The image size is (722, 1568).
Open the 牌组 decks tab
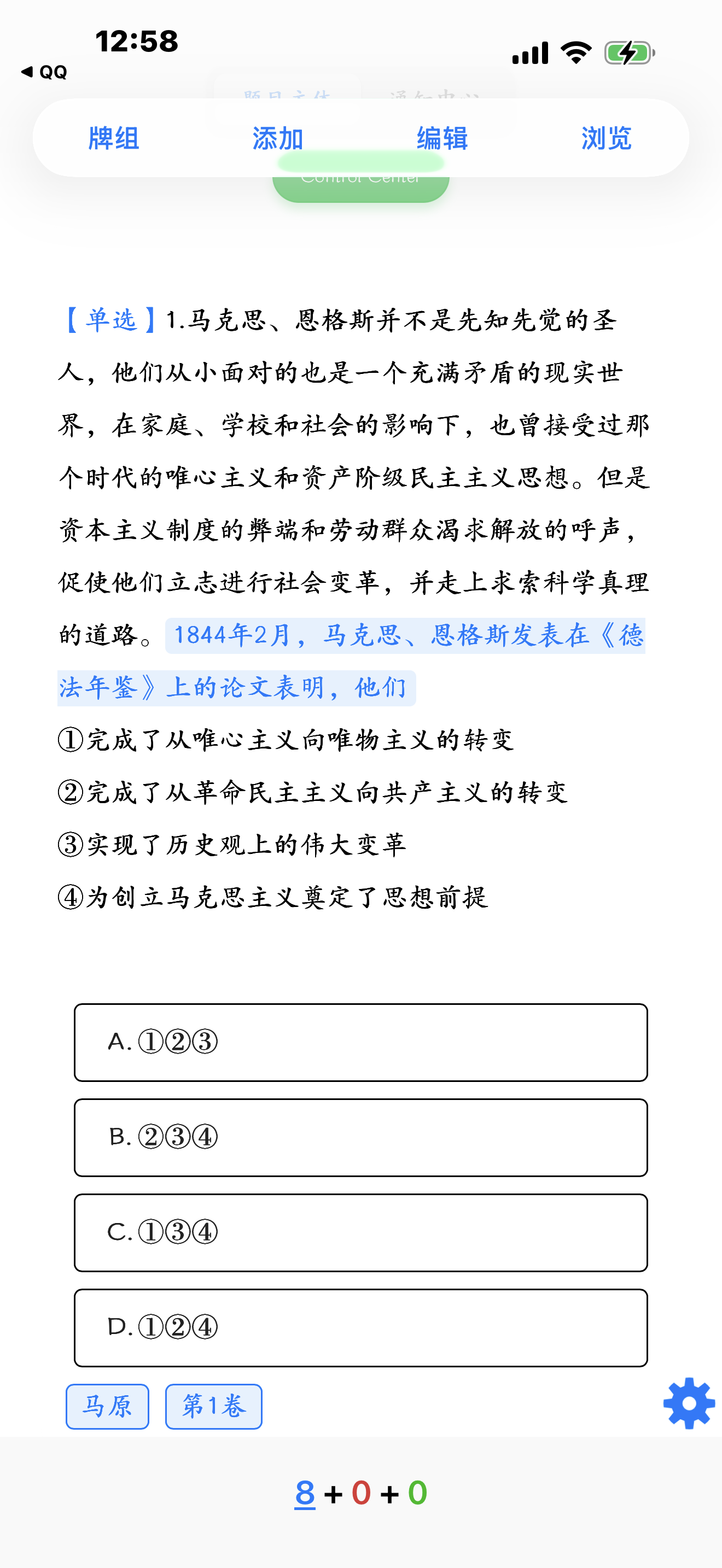(x=114, y=138)
